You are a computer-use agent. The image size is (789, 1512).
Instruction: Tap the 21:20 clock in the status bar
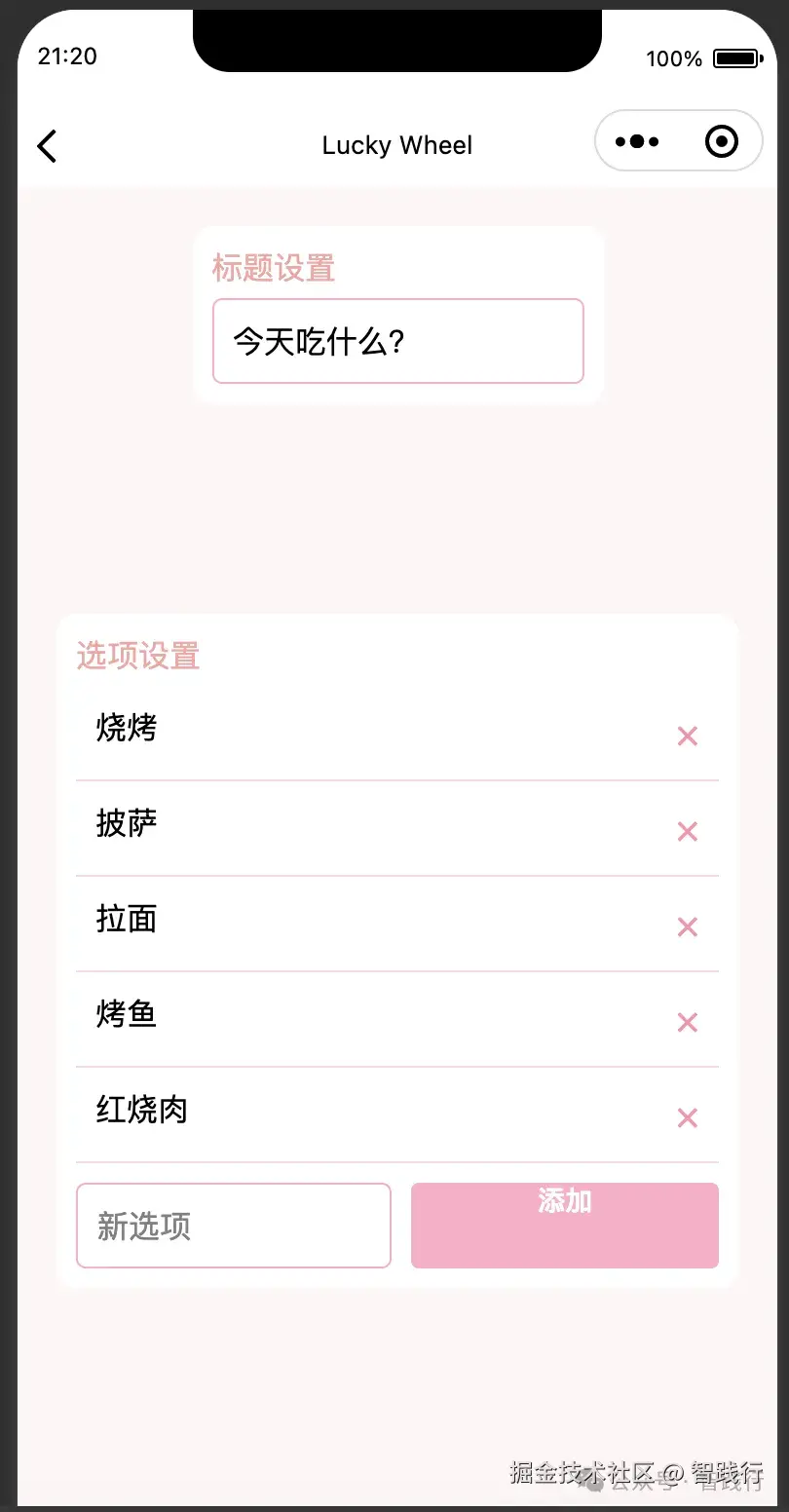tap(67, 57)
